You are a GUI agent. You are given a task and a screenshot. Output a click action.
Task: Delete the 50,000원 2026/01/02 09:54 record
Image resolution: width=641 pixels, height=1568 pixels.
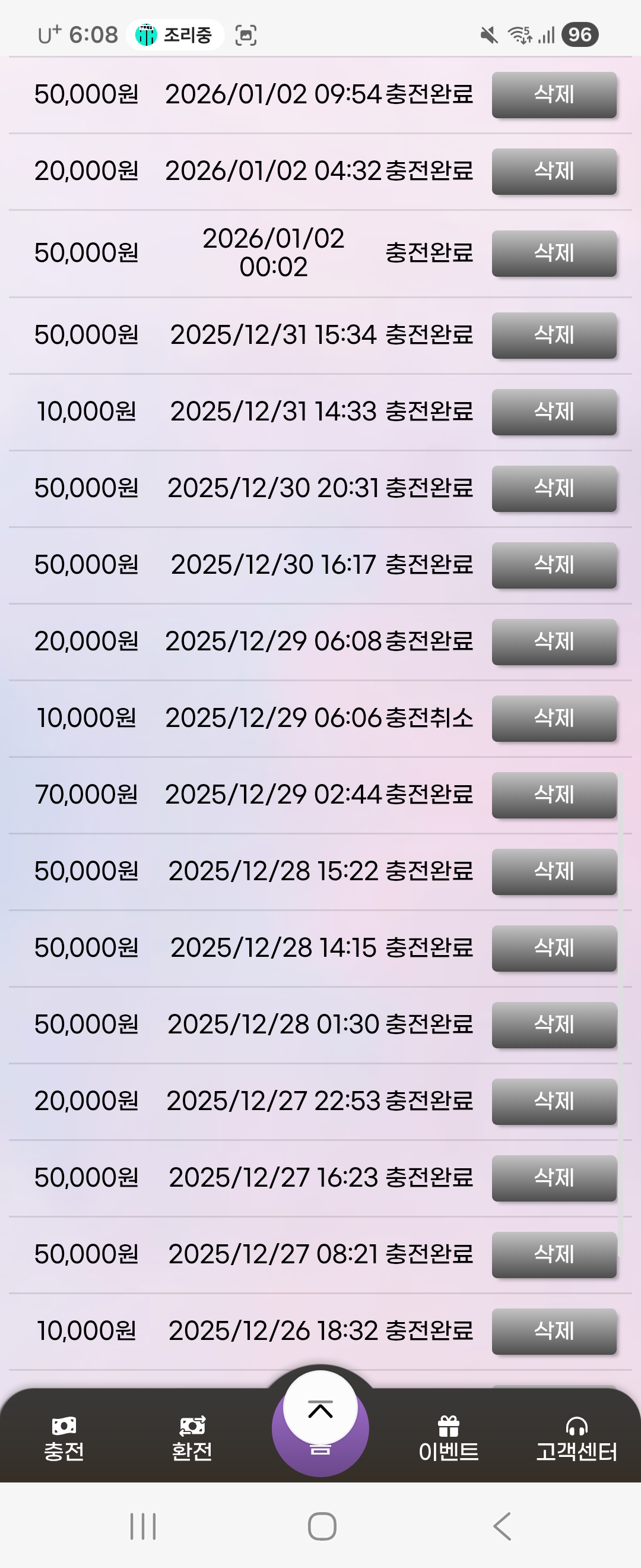554,94
